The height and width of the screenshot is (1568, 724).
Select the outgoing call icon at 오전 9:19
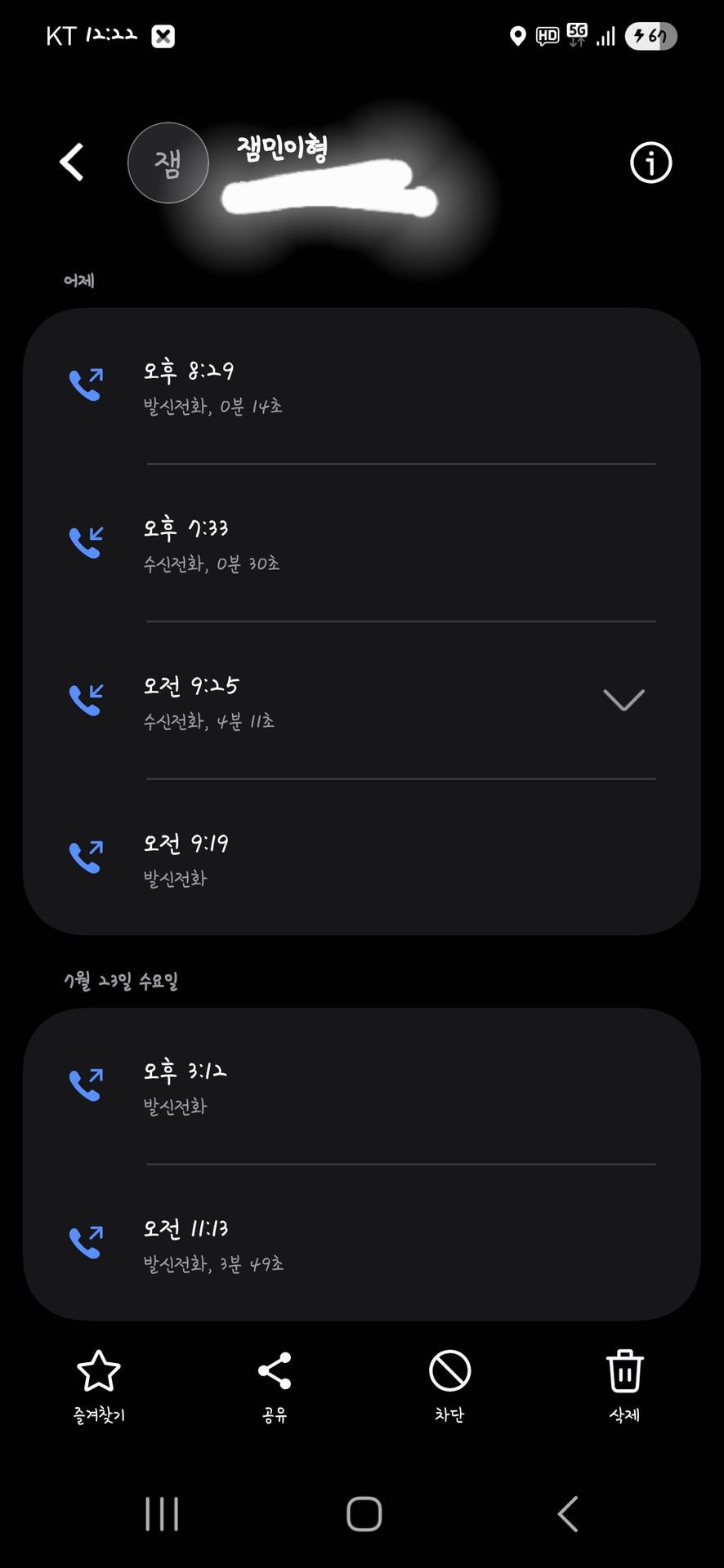tap(86, 857)
